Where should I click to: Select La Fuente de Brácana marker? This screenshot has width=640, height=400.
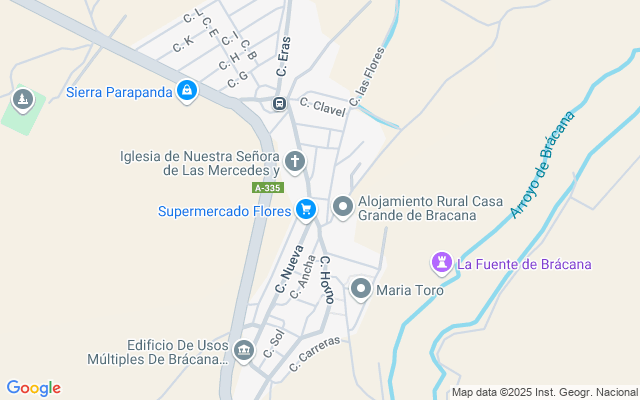point(441,264)
